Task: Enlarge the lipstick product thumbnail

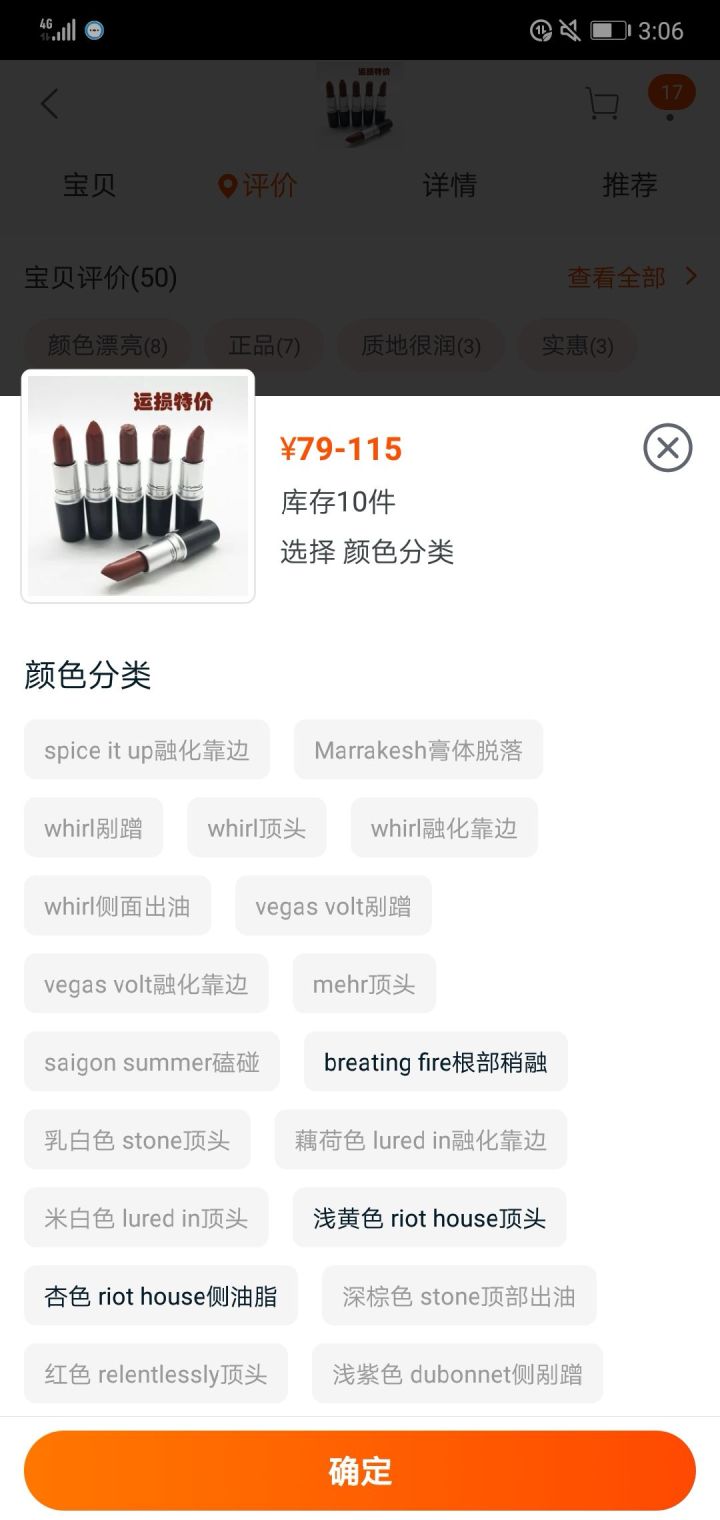Action: (138, 486)
